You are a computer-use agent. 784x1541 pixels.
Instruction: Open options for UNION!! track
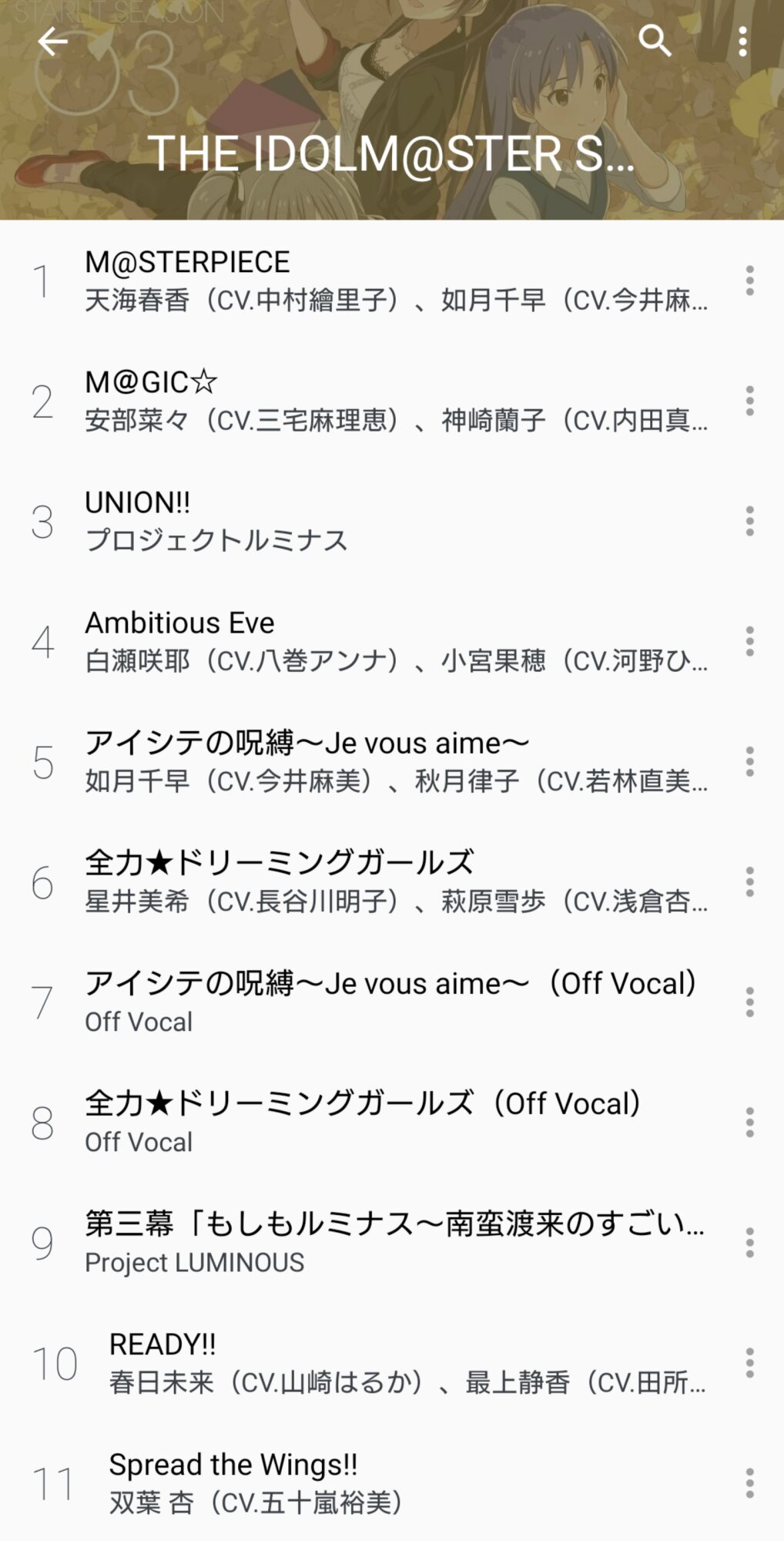(x=749, y=522)
